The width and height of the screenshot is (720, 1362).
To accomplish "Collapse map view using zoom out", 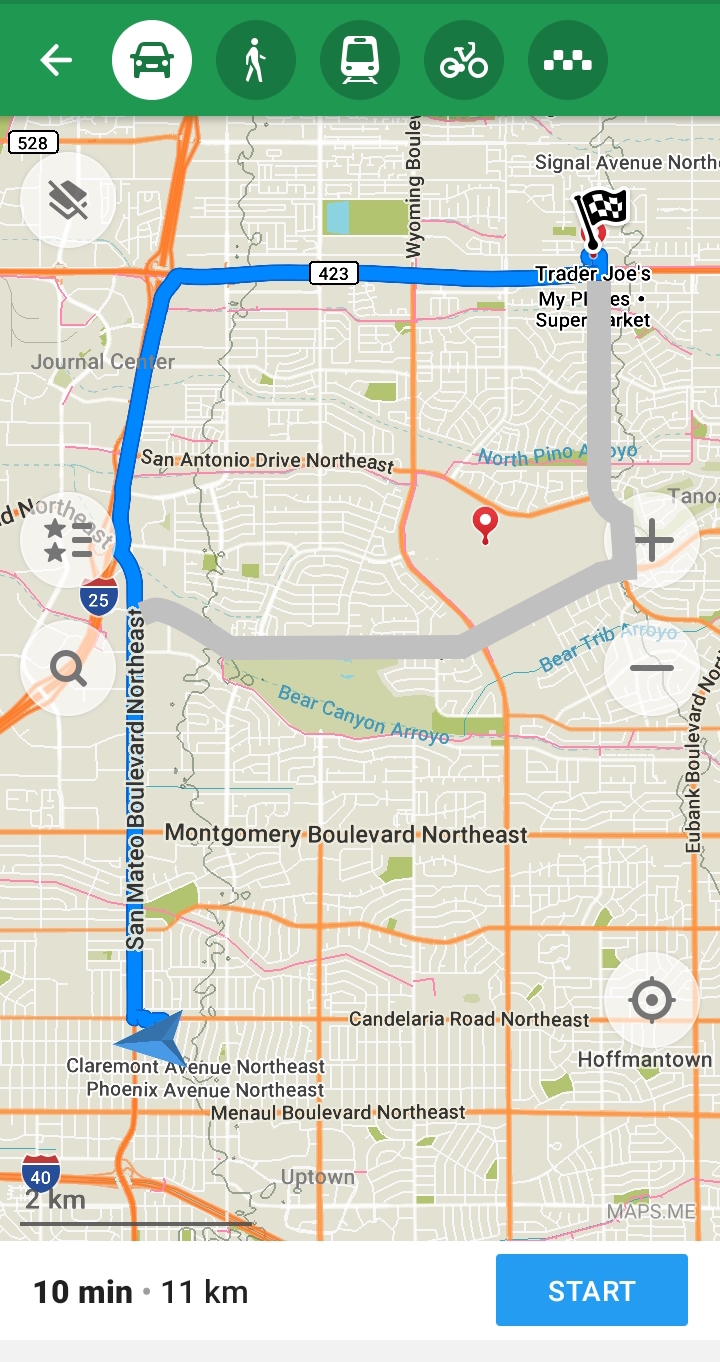I will click(651, 669).
